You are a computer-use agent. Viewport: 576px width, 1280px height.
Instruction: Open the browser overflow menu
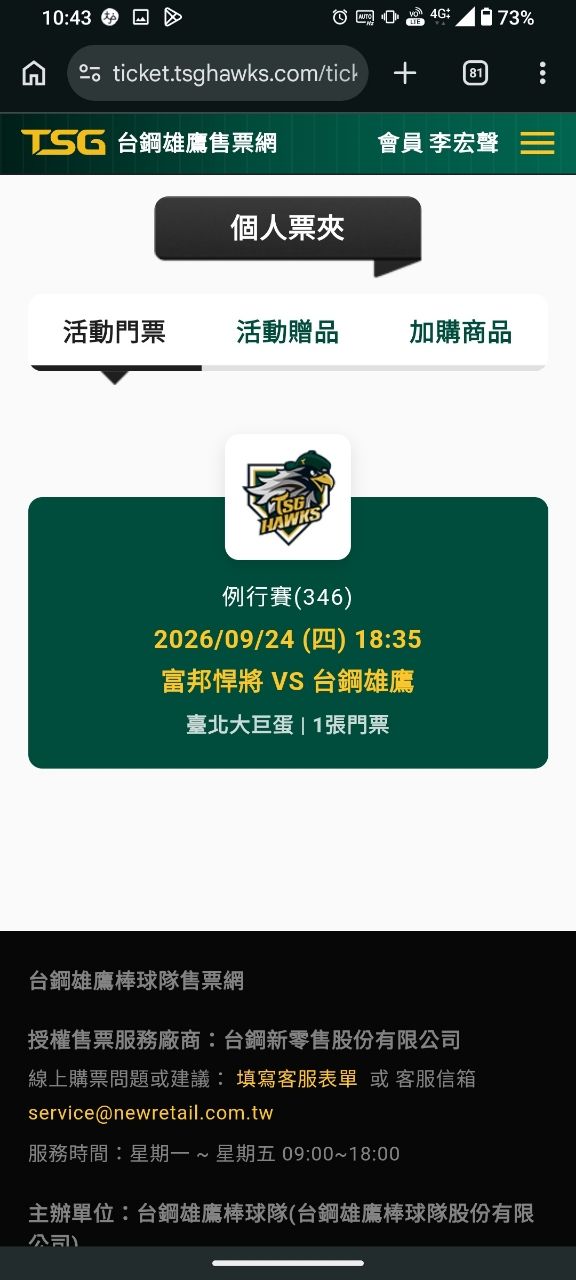click(542, 73)
